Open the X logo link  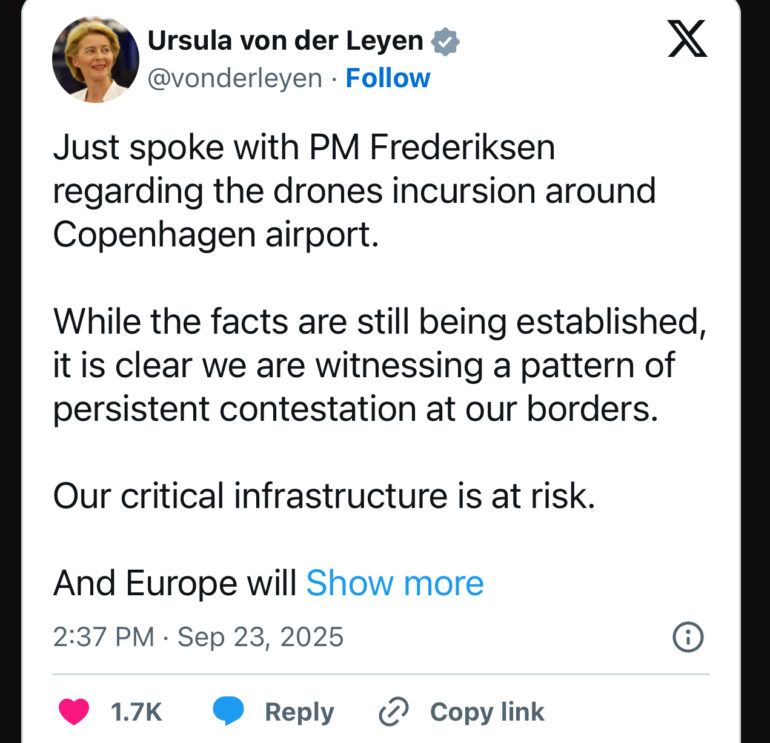tap(686, 40)
